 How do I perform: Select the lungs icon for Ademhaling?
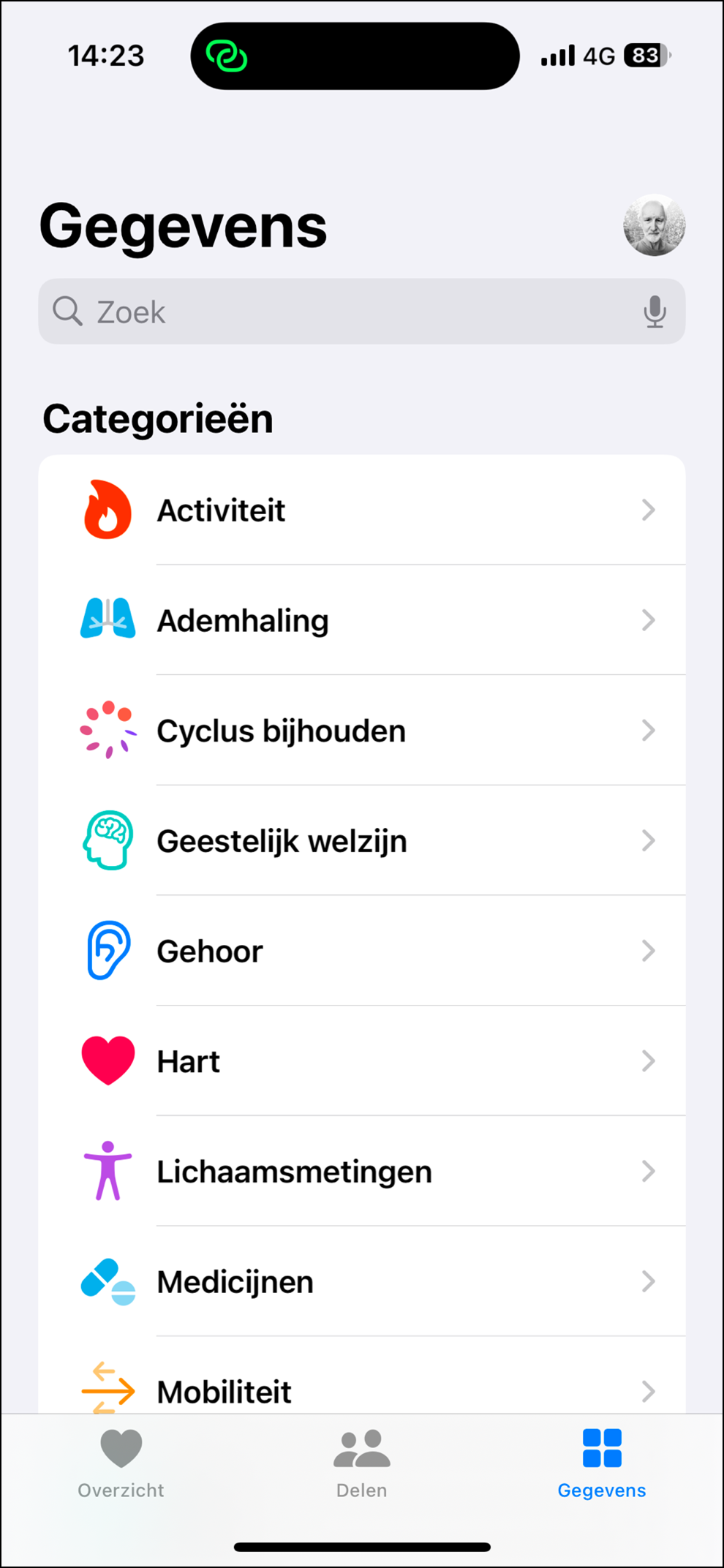coord(108,620)
